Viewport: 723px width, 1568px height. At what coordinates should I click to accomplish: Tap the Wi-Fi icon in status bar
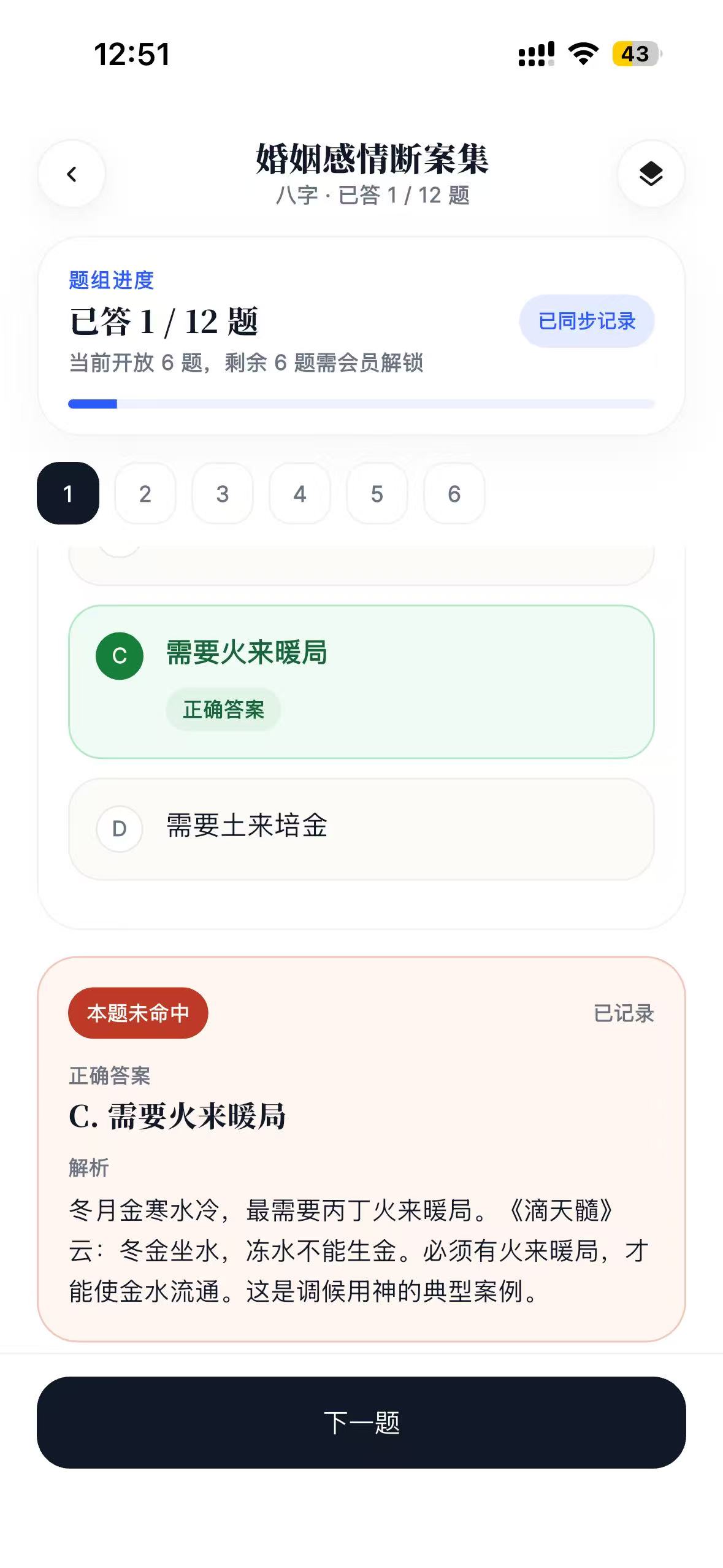click(583, 54)
